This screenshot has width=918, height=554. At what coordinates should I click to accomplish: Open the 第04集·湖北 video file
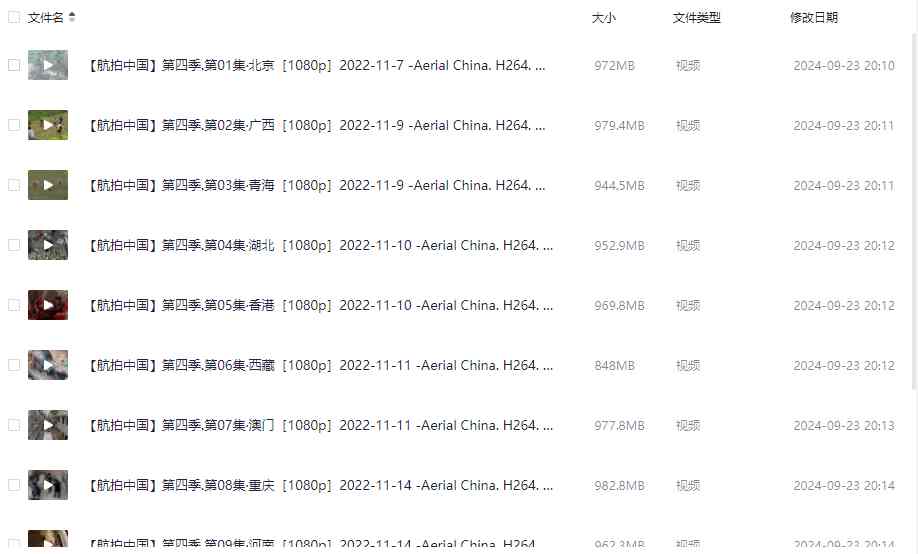[x=320, y=245]
